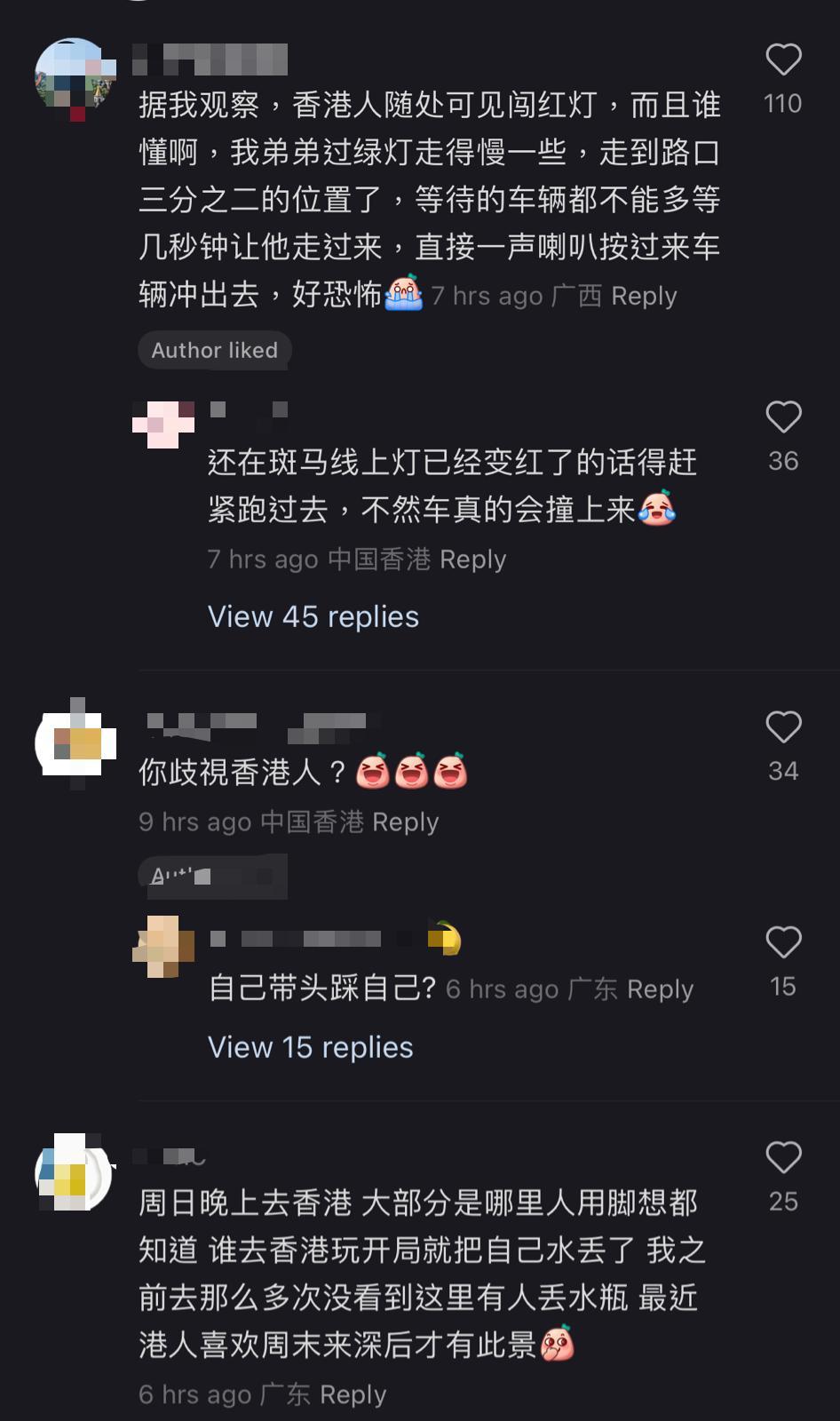This screenshot has width=840, height=1421.
Task: Open avatar of the '你歧視香港人？' commenter
Action: point(75,743)
